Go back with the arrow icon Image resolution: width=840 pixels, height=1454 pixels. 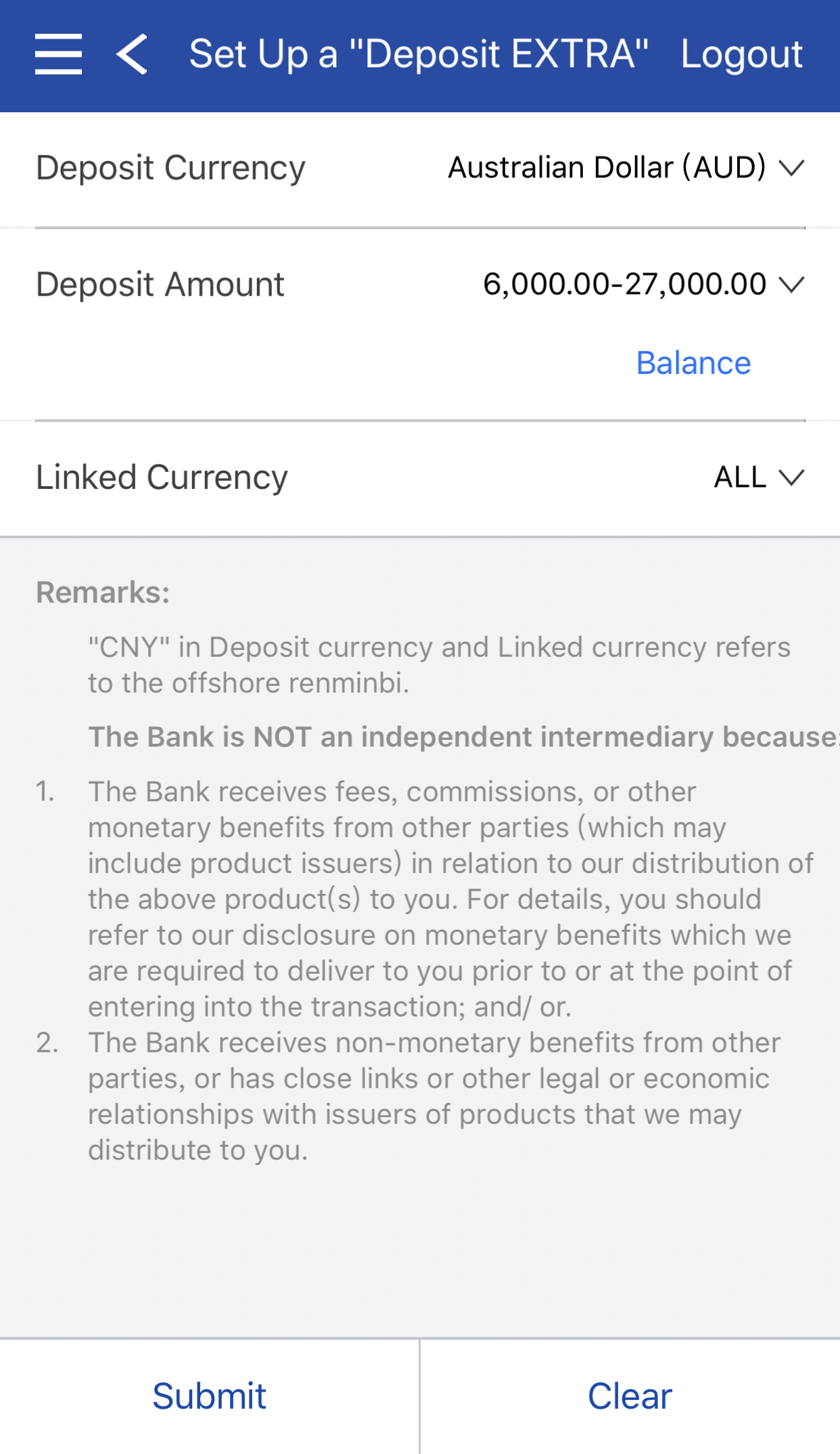pyautogui.click(x=133, y=54)
